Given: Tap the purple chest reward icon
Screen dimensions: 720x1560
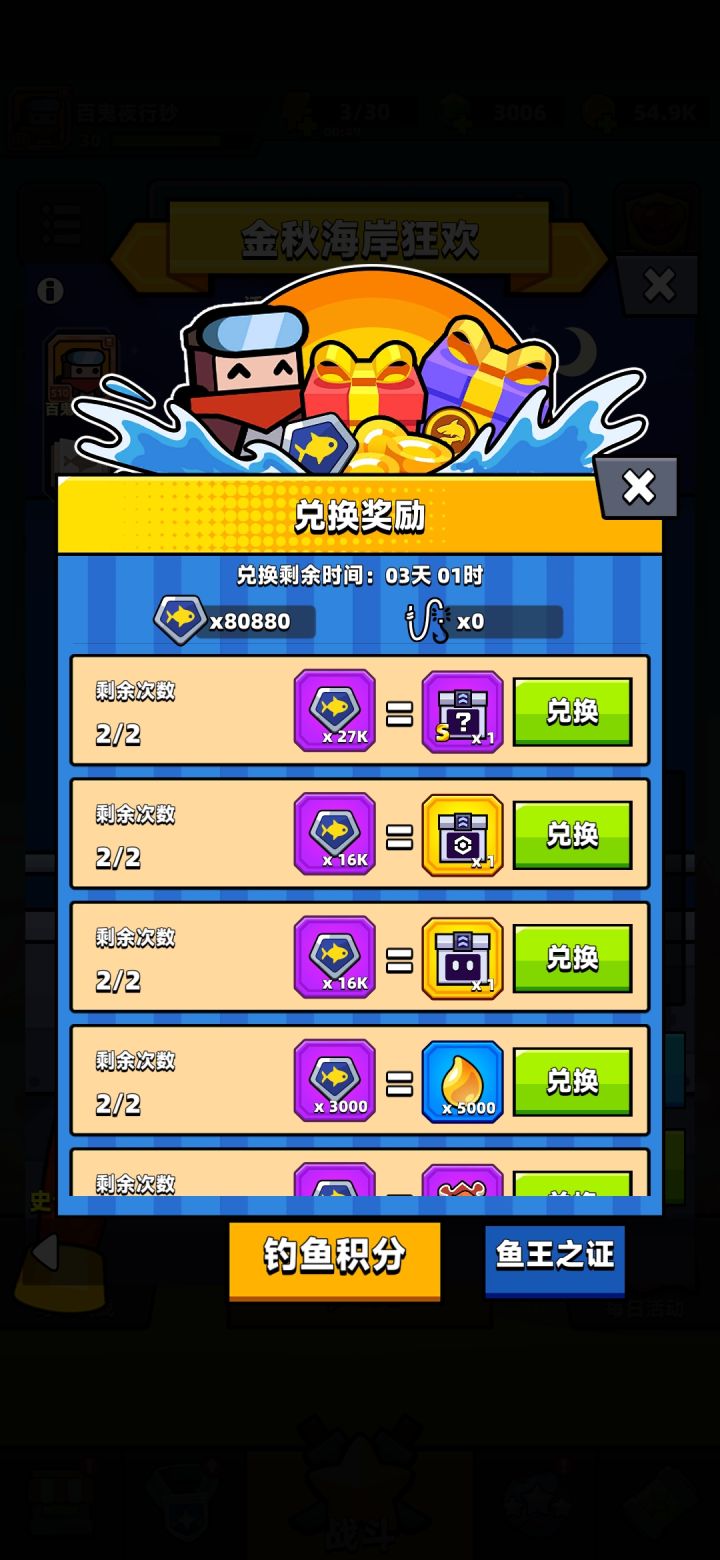Looking at the screenshot, I should point(462,957).
